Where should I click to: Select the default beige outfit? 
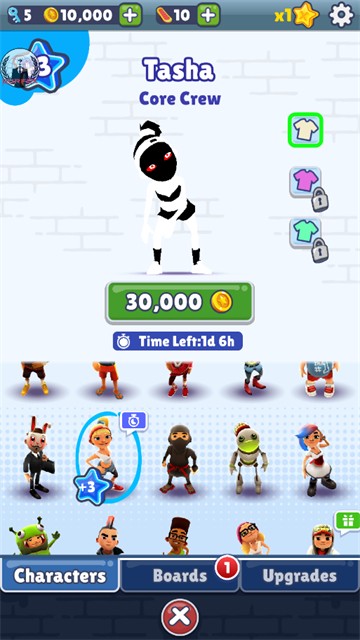point(305,130)
